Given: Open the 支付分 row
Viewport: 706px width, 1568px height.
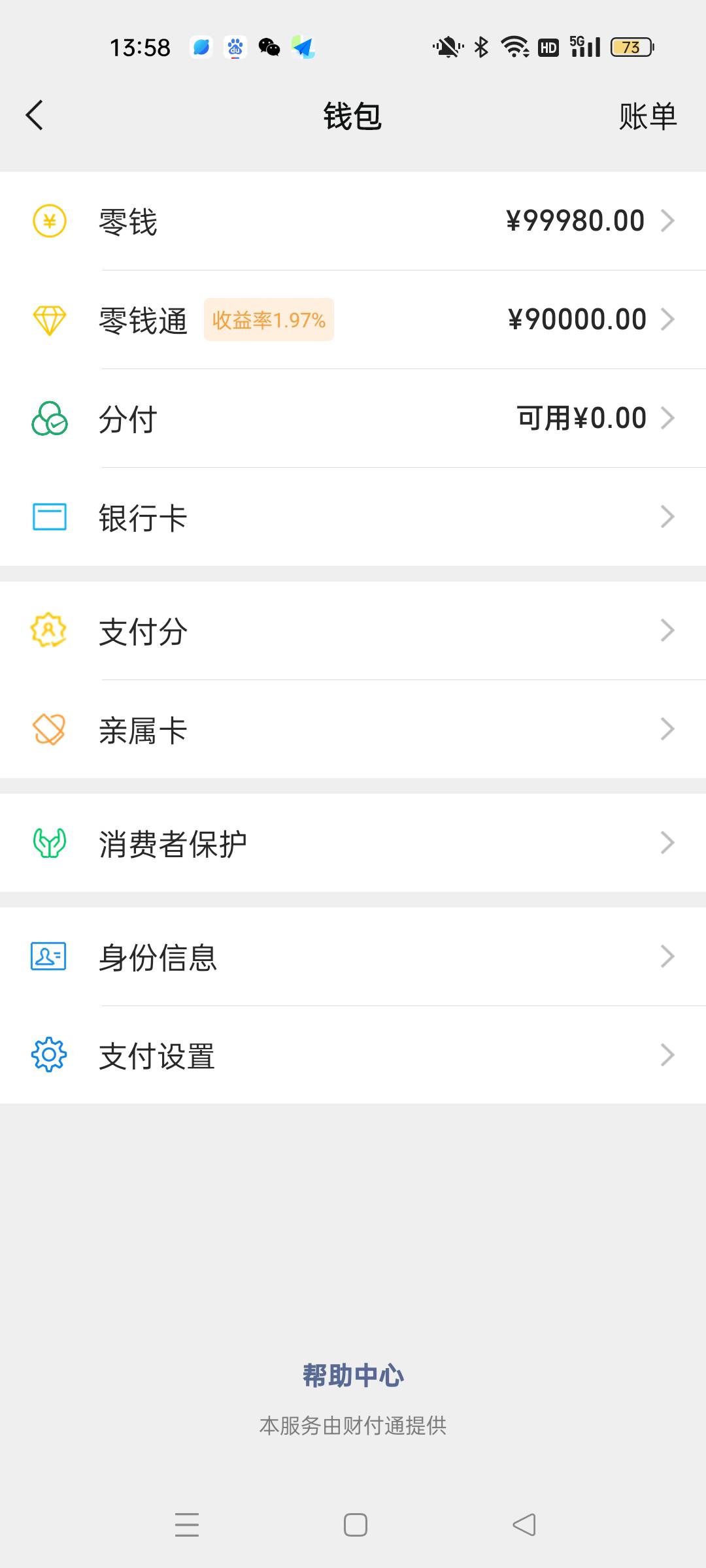Looking at the screenshot, I should click(353, 630).
